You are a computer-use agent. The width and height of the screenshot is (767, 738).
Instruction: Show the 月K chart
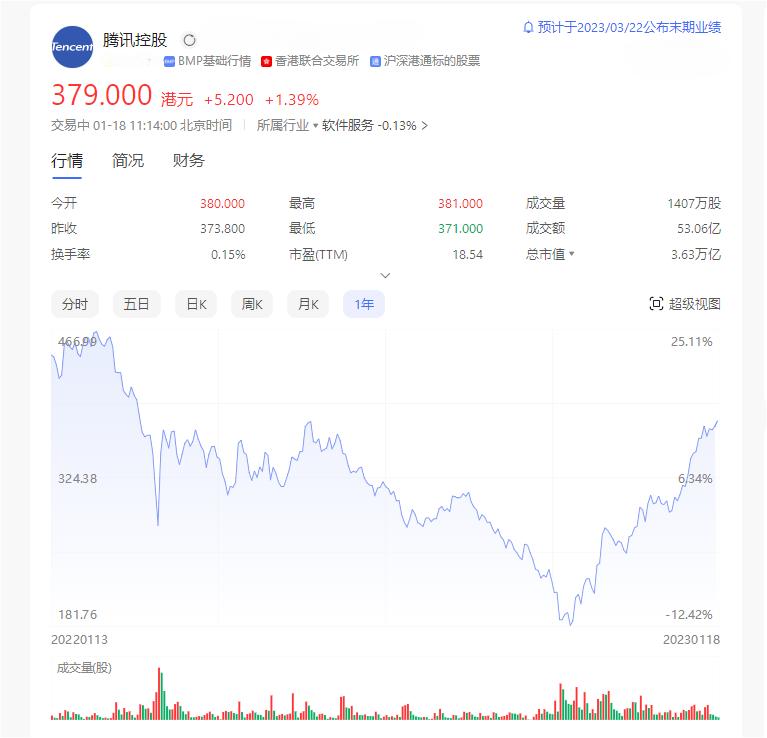pyautogui.click(x=308, y=304)
